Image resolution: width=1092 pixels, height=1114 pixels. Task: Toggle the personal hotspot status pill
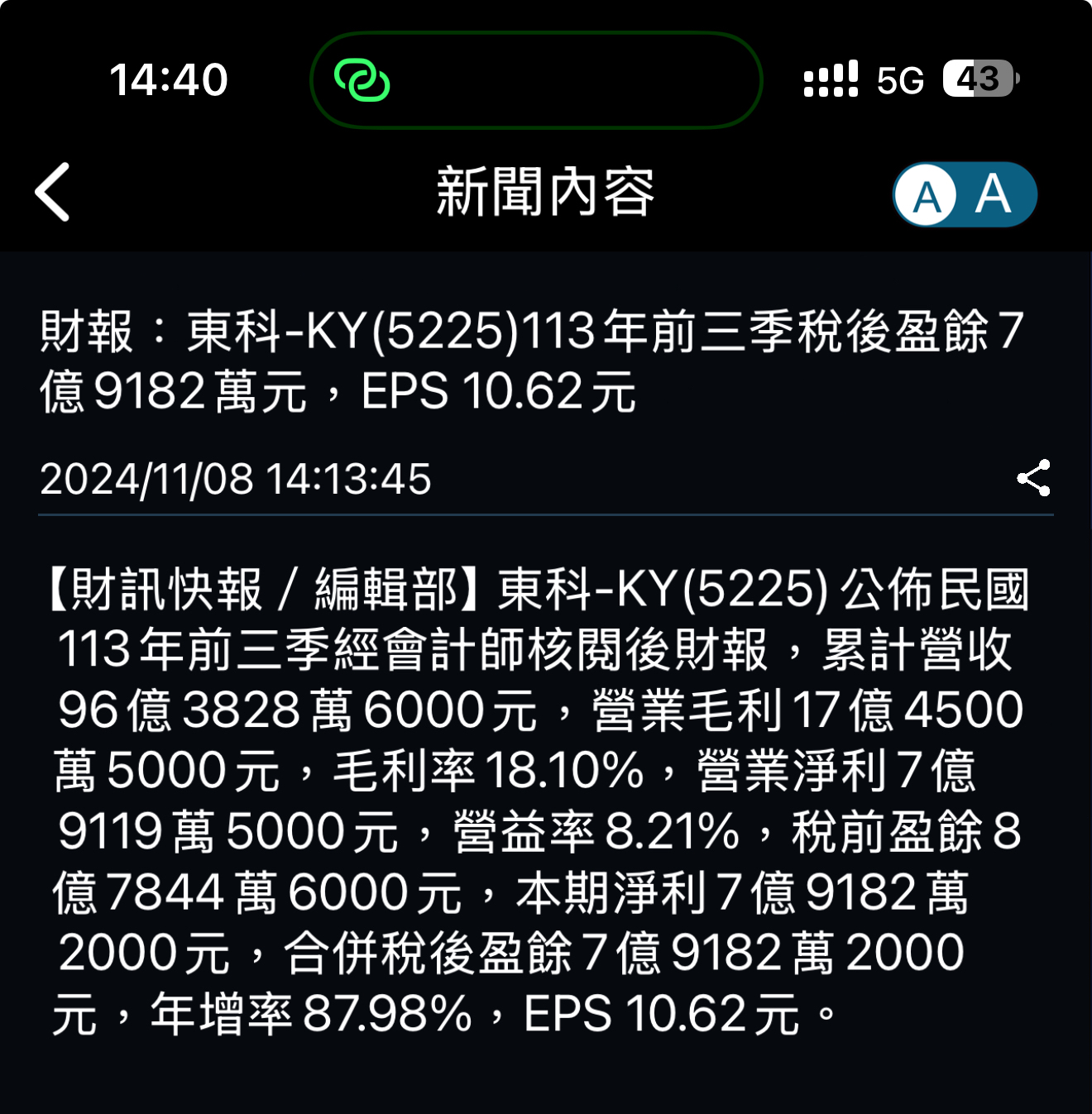(x=536, y=80)
